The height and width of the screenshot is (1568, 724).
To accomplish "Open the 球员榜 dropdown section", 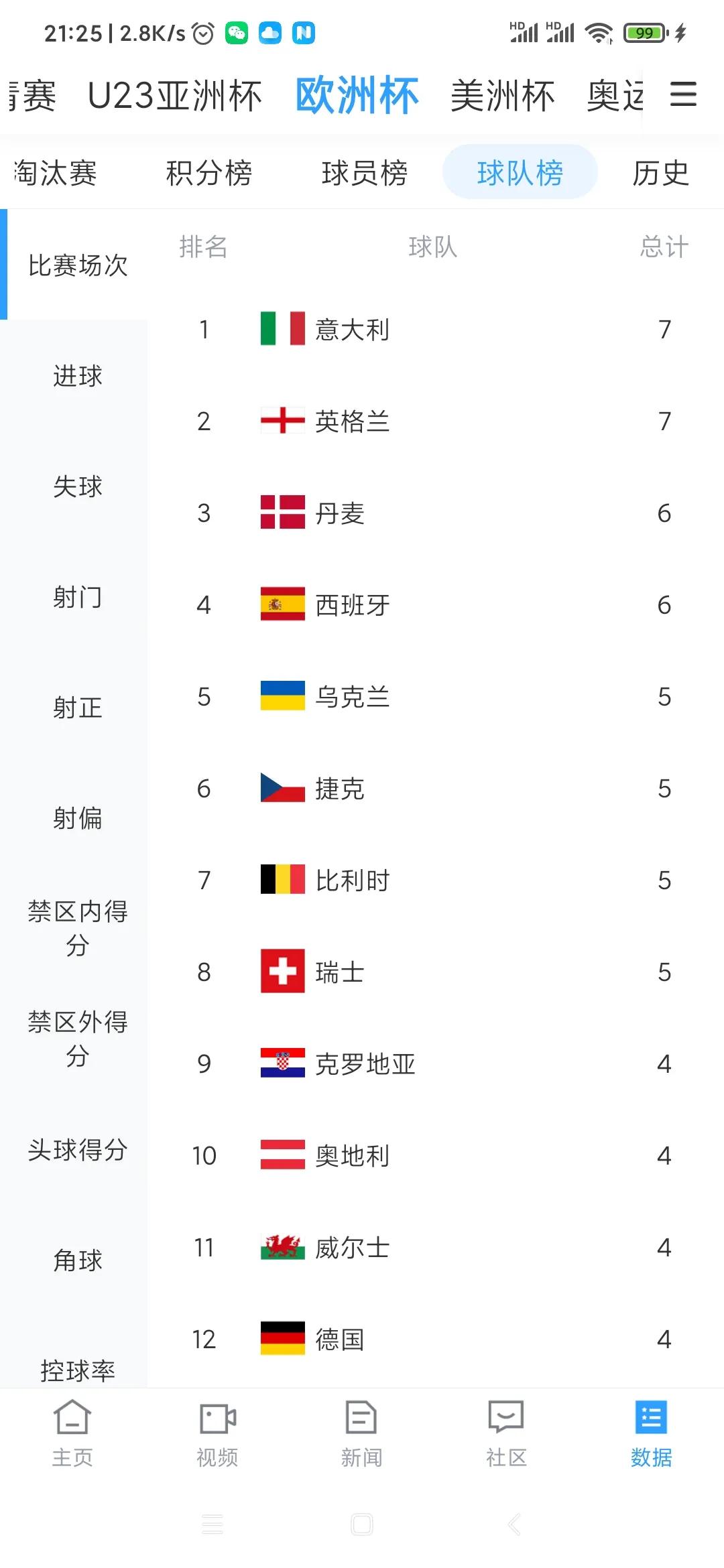I will [365, 173].
